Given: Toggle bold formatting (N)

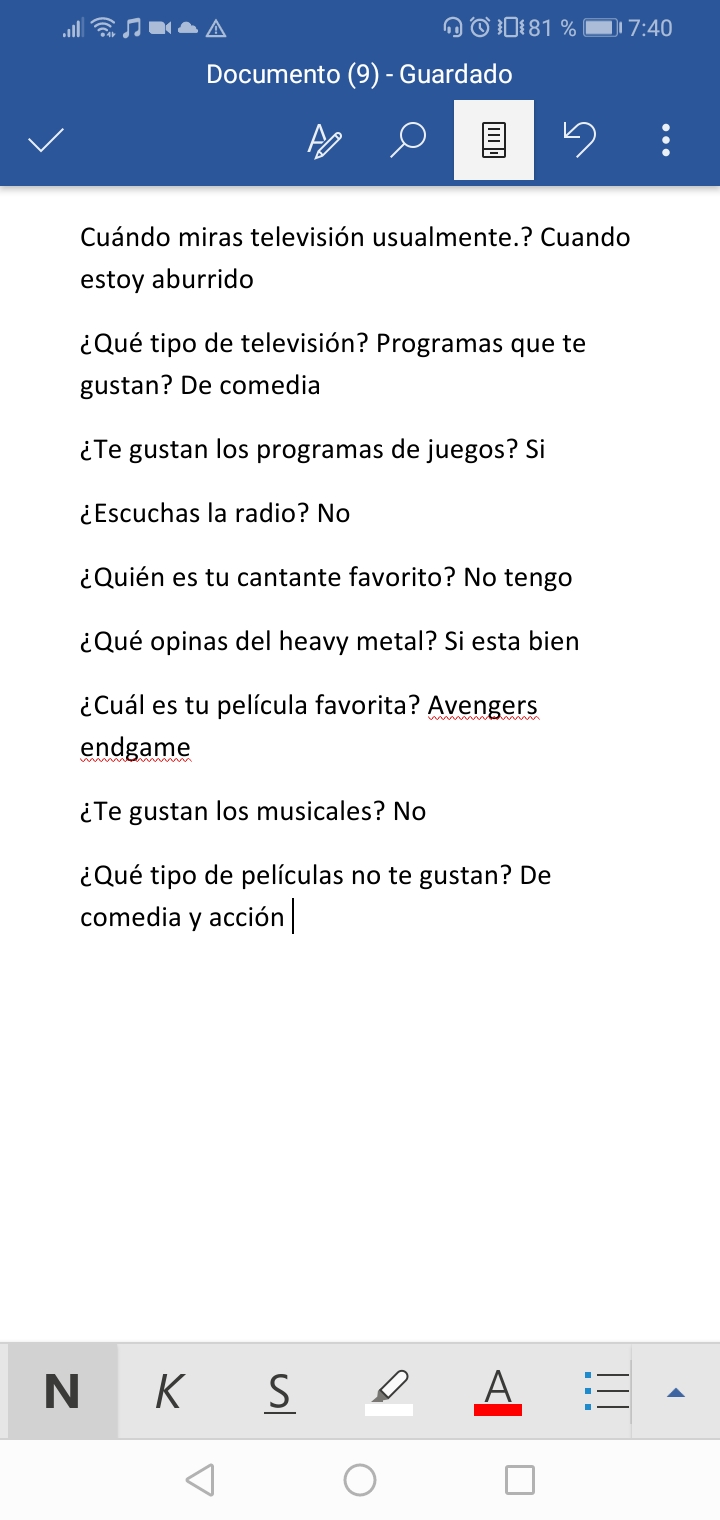Looking at the screenshot, I should [62, 1391].
